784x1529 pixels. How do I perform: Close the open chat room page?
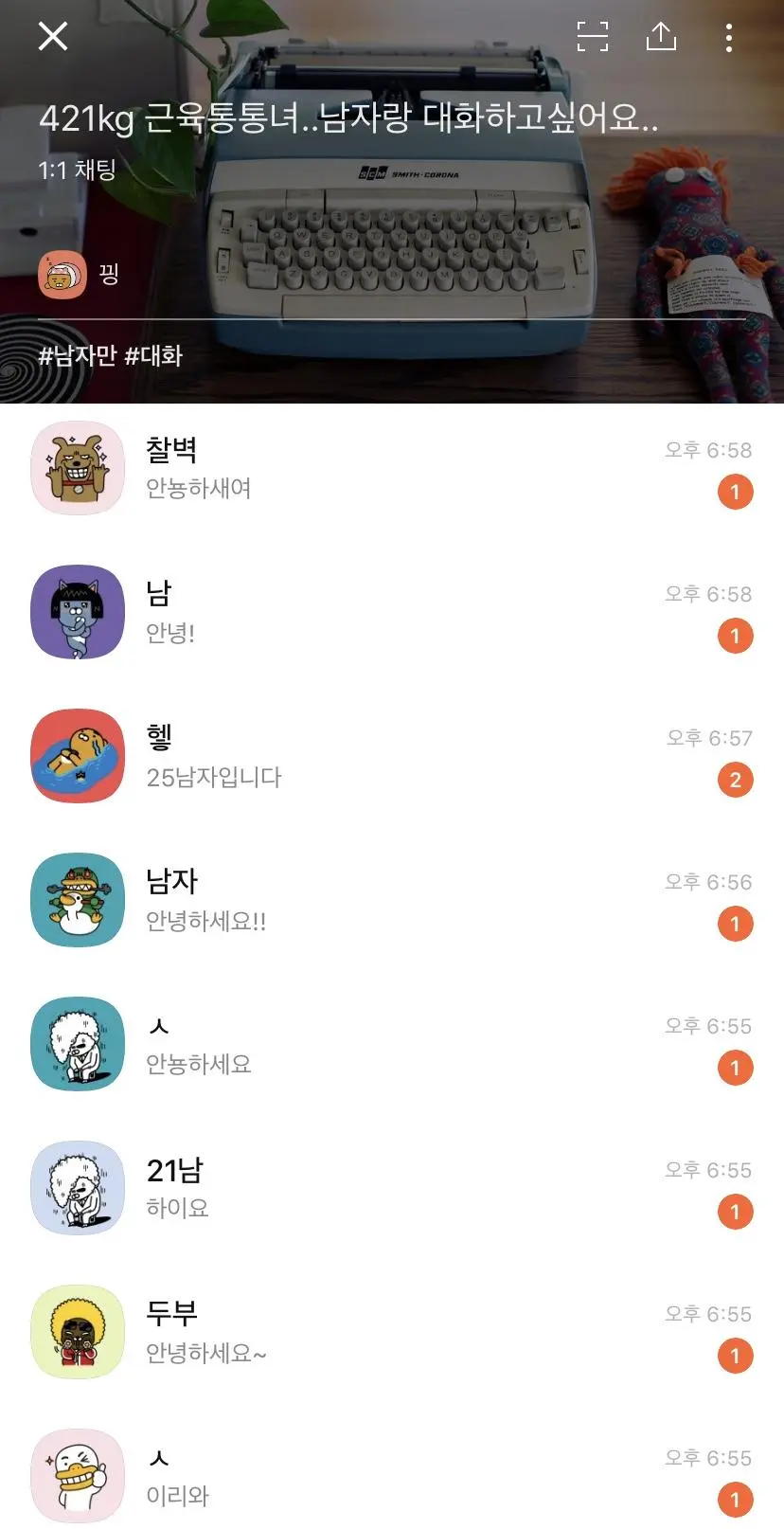pos(53,36)
